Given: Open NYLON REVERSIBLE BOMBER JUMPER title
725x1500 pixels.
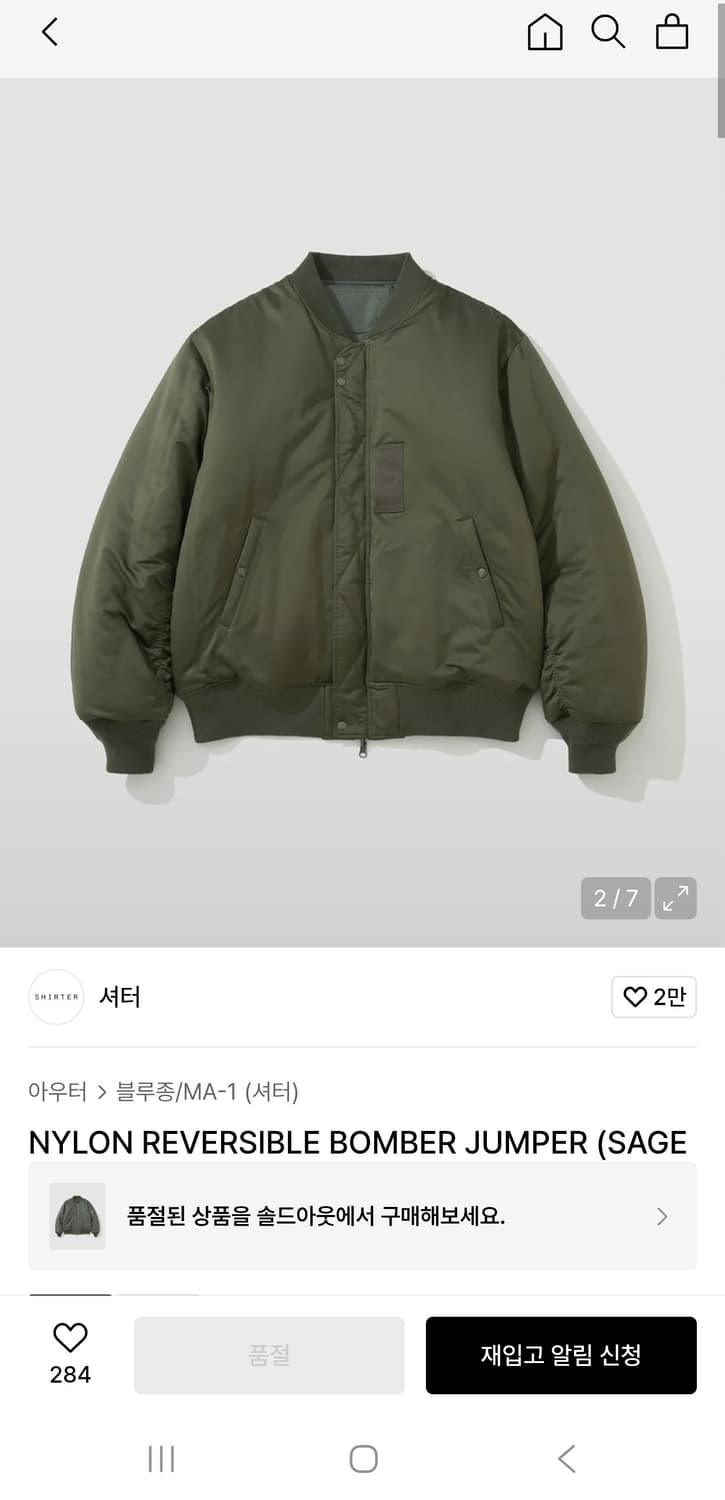Looking at the screenshot, I should coord(358,1143).
